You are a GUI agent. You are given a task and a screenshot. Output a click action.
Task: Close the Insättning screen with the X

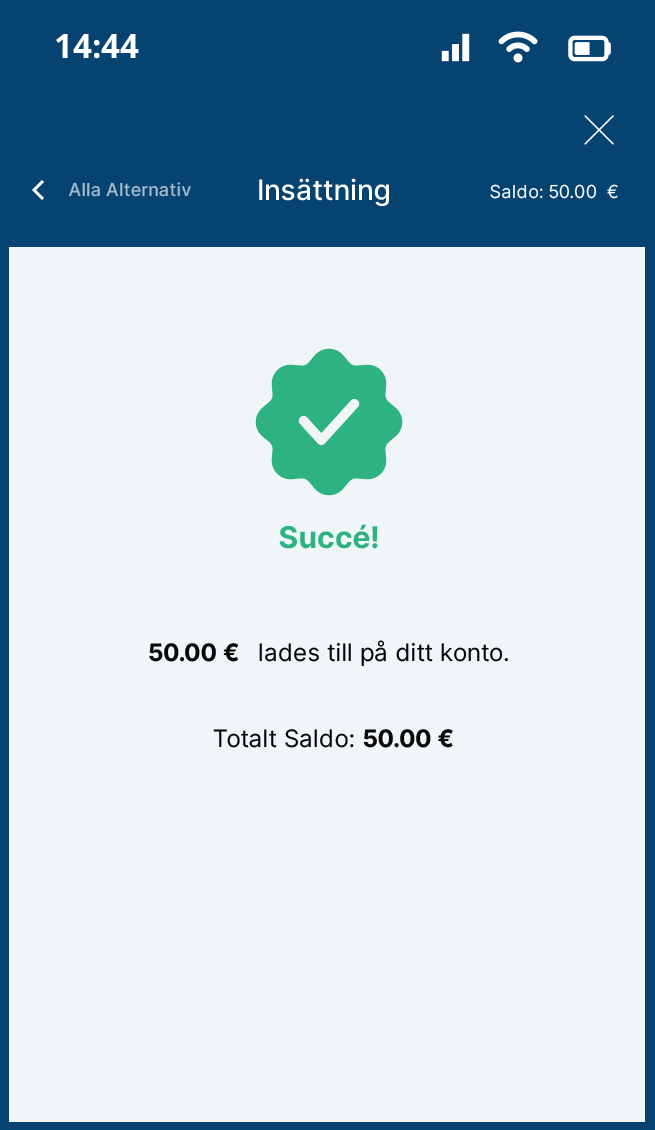coord(598,130)
